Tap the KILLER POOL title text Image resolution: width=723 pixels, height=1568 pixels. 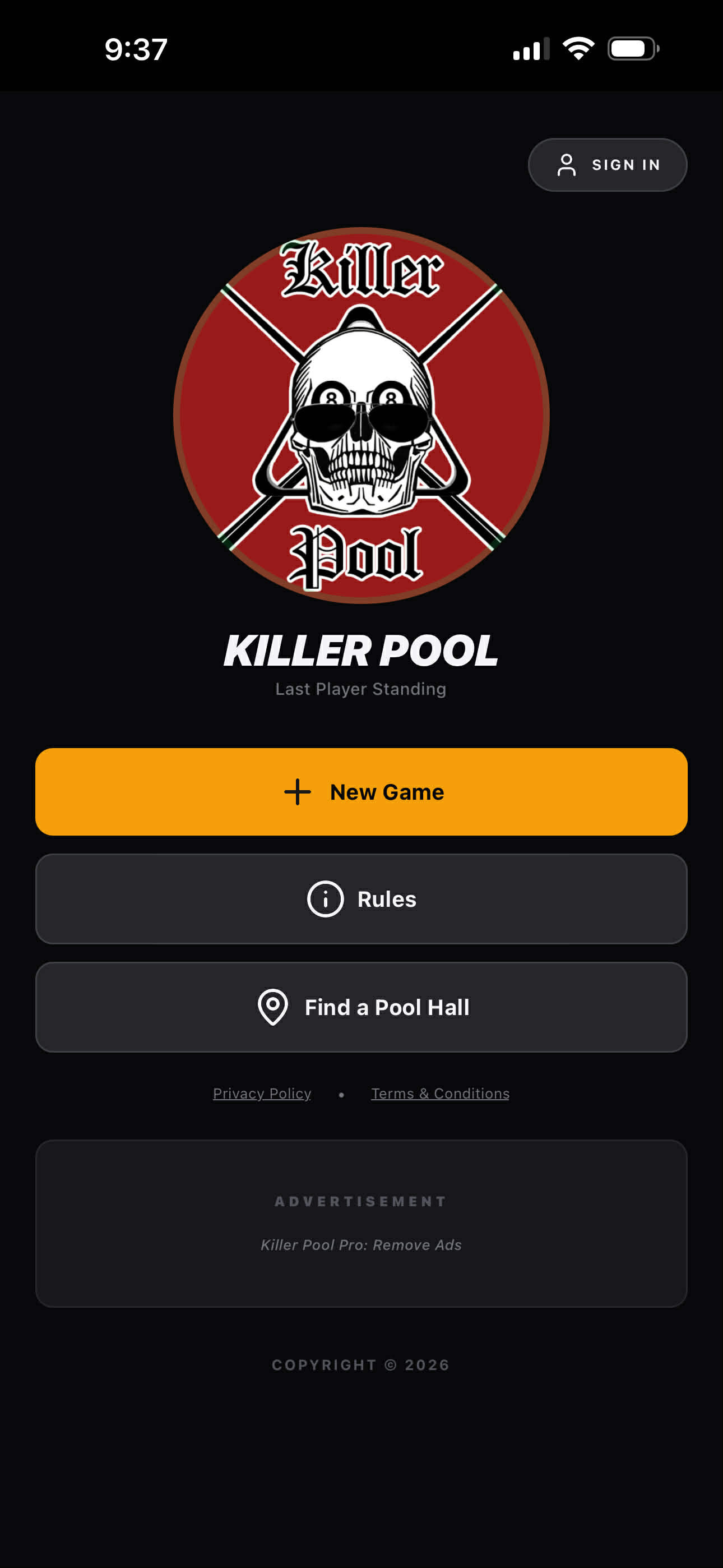(x=361, y=651)
